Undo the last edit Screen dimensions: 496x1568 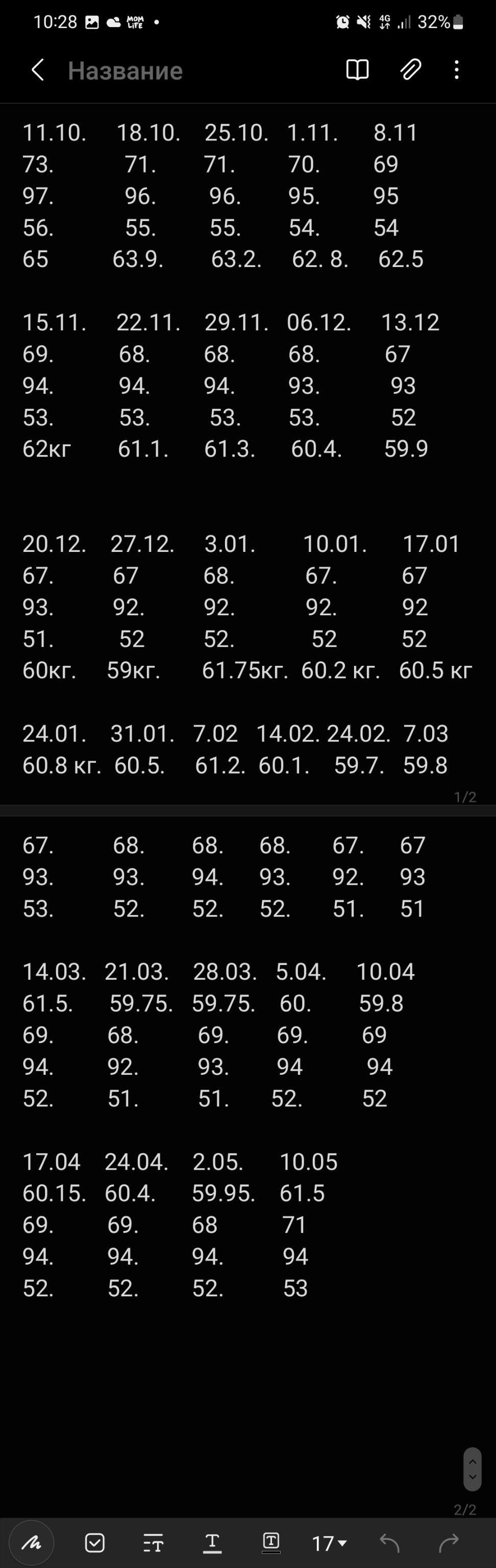389,1542
